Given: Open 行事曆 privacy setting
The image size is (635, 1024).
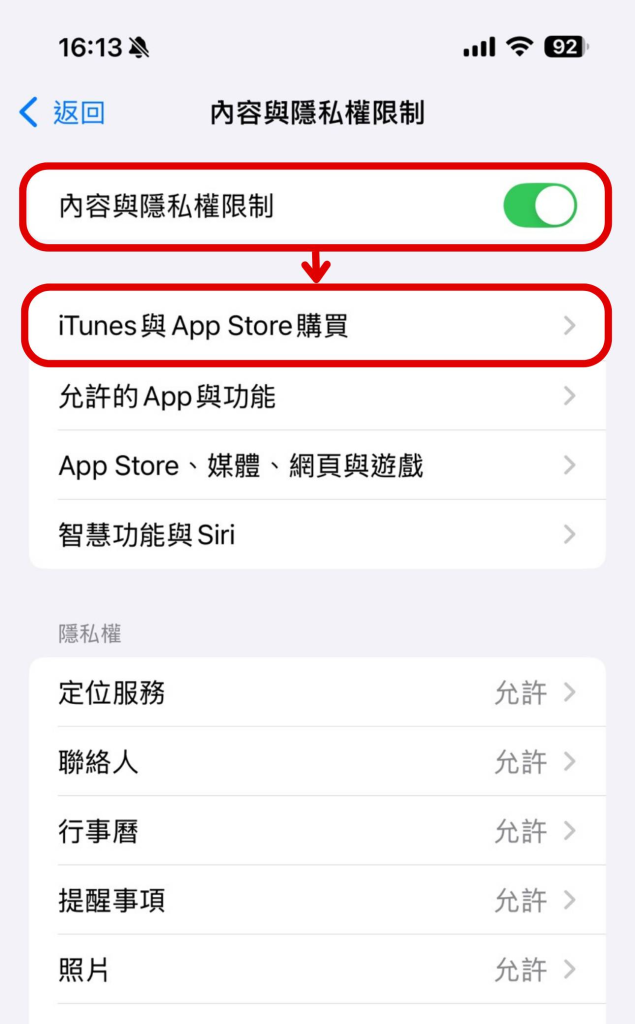Looking at the screenshot, I should (x=316, y=831).
